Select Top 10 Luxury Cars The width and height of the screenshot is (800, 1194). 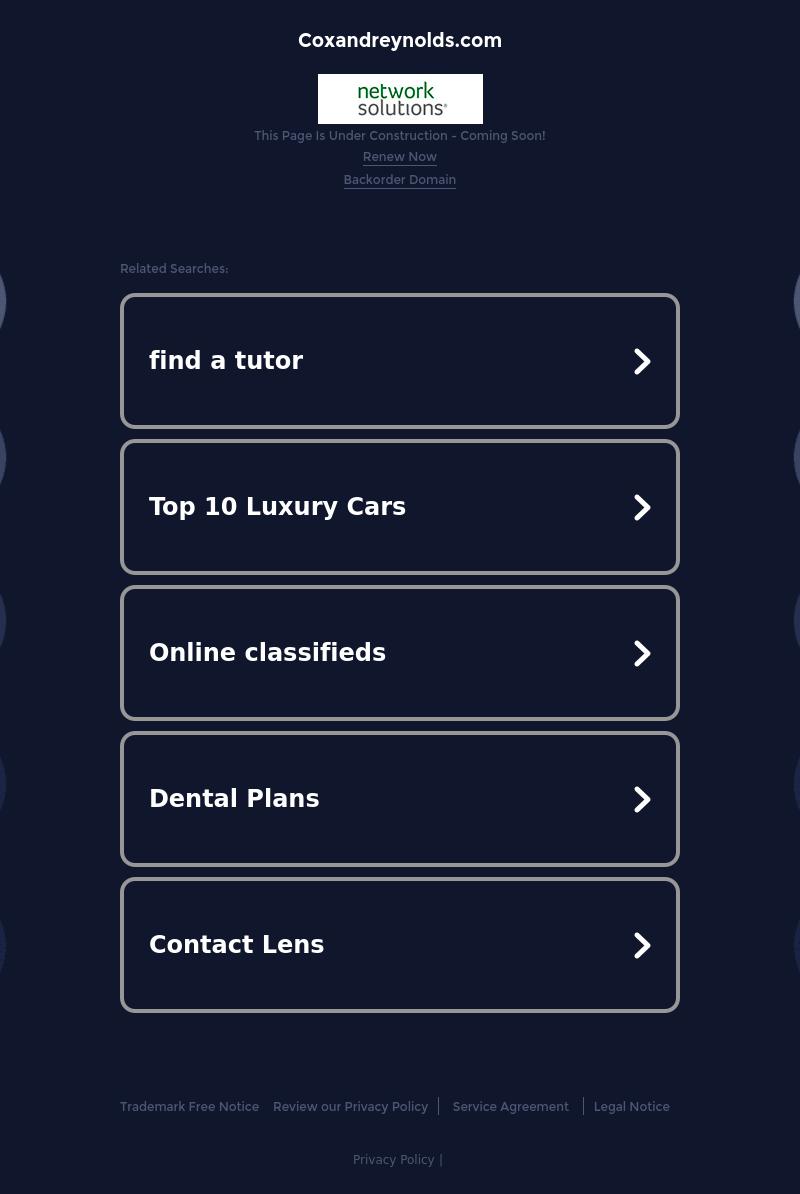(400, 507)
